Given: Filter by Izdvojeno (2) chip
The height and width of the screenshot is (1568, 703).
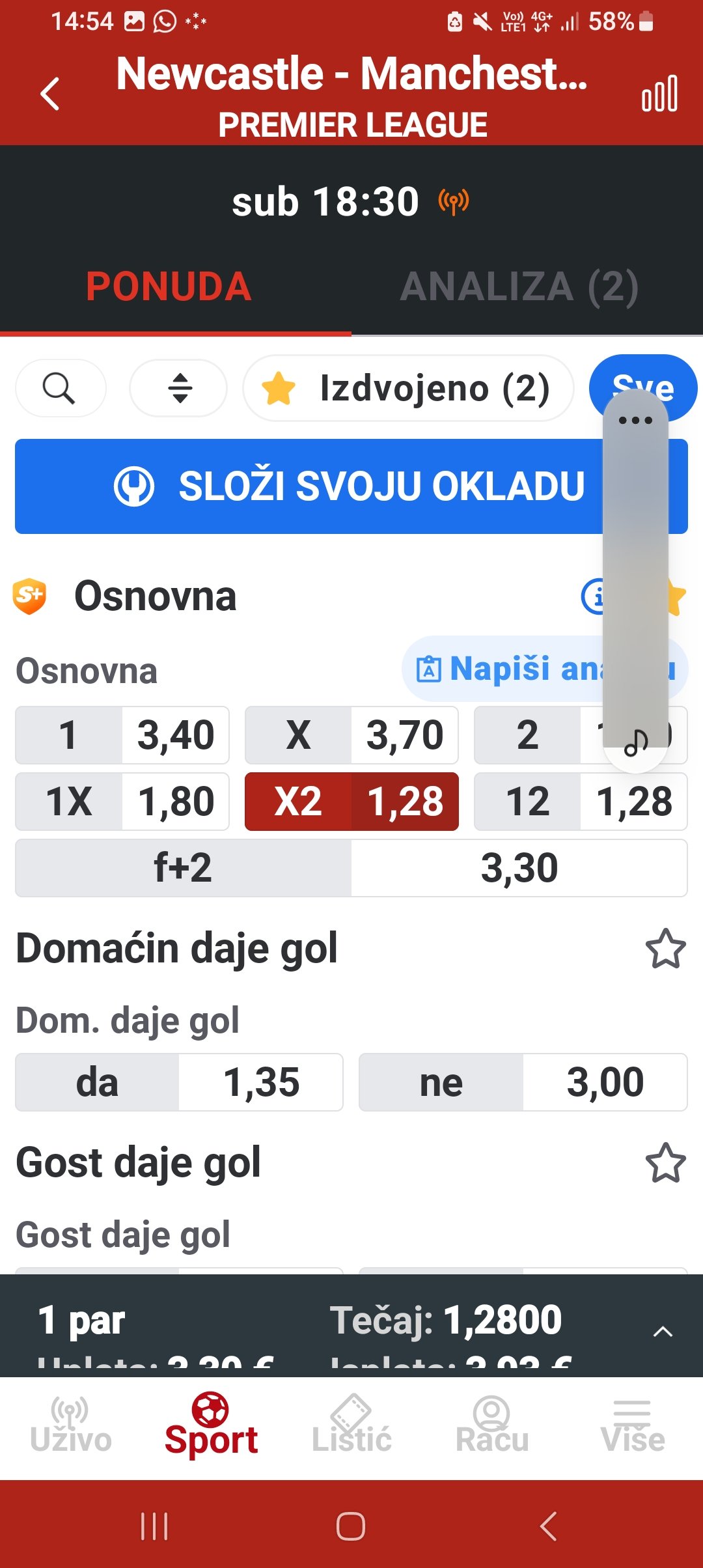Looking at the screenshot, I should coord(408,389).
